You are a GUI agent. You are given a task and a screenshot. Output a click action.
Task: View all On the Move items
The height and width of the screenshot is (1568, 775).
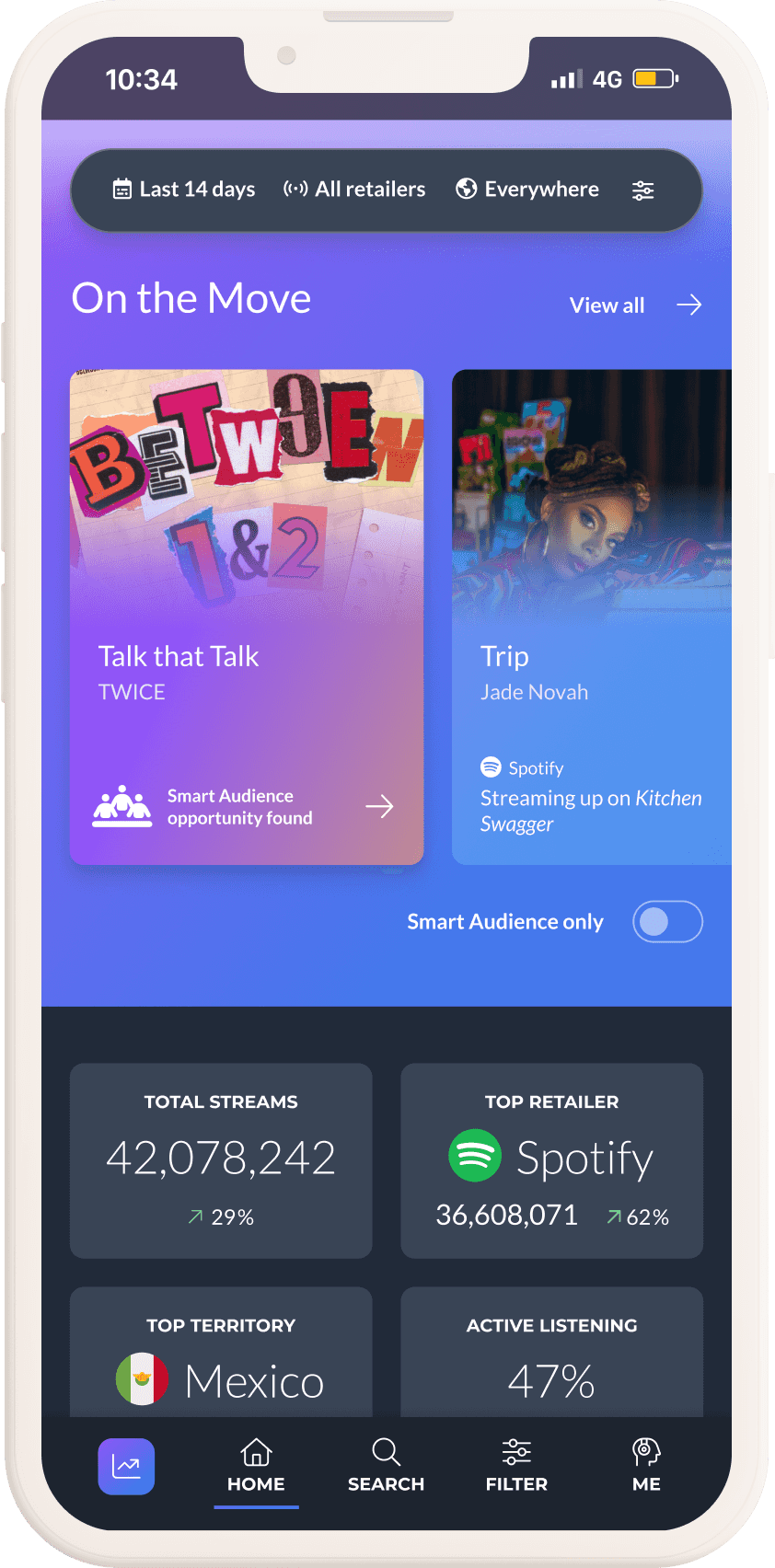[634, 306]
